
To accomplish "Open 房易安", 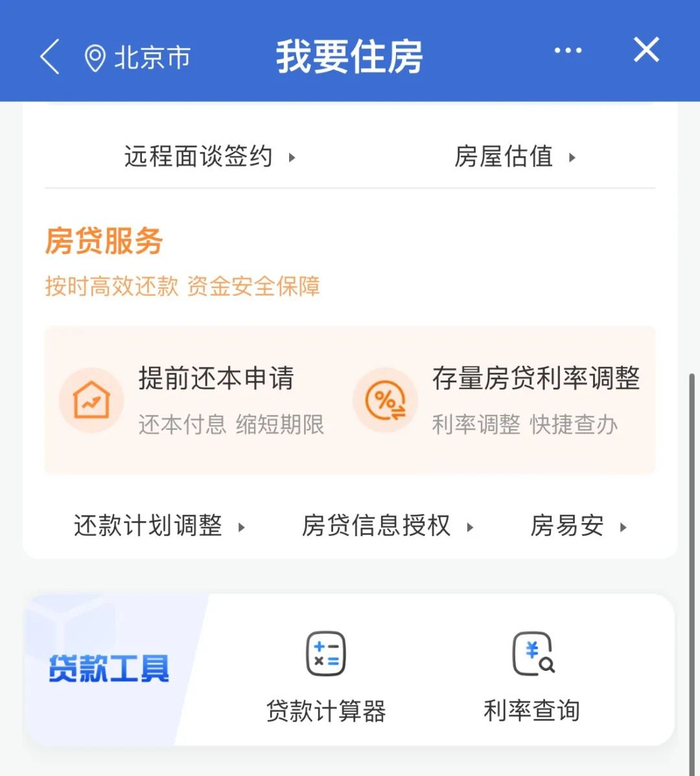I will [x=579, y=526].
